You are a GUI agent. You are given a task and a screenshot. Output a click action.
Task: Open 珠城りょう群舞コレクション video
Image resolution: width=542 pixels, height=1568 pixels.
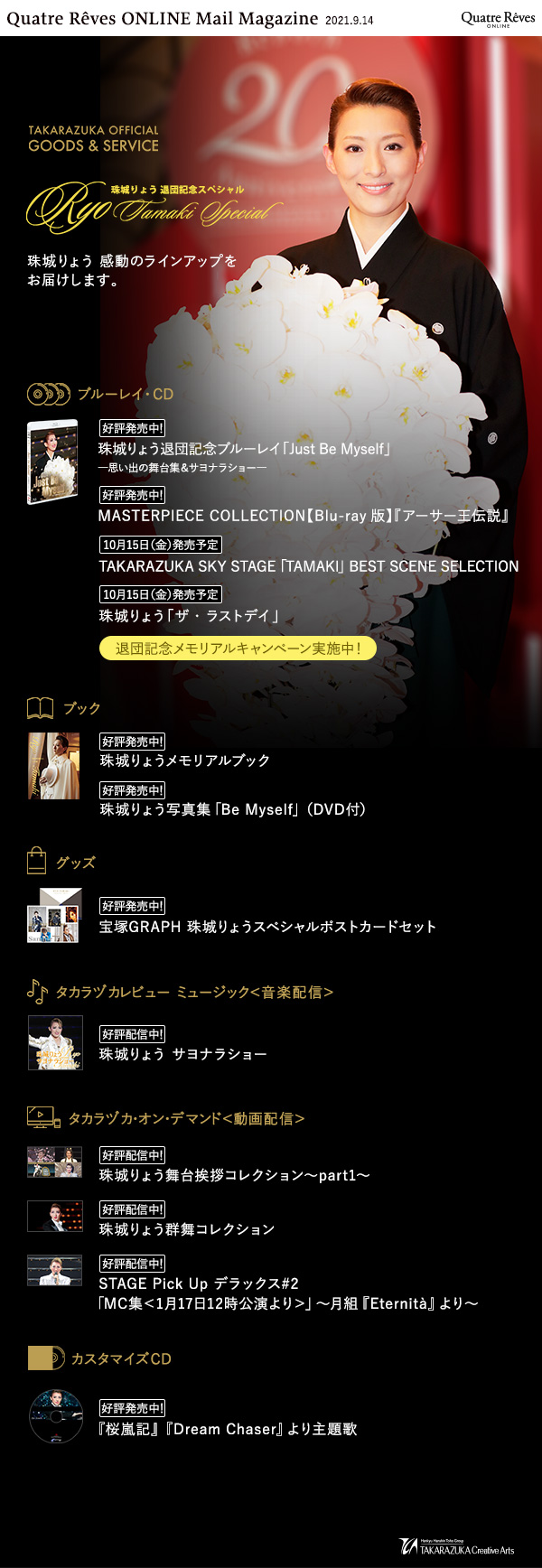(186, 1229)
